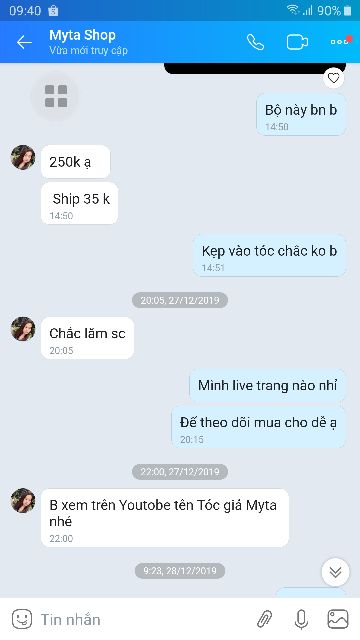Open the photo gallery picker

tap(338, 619)
